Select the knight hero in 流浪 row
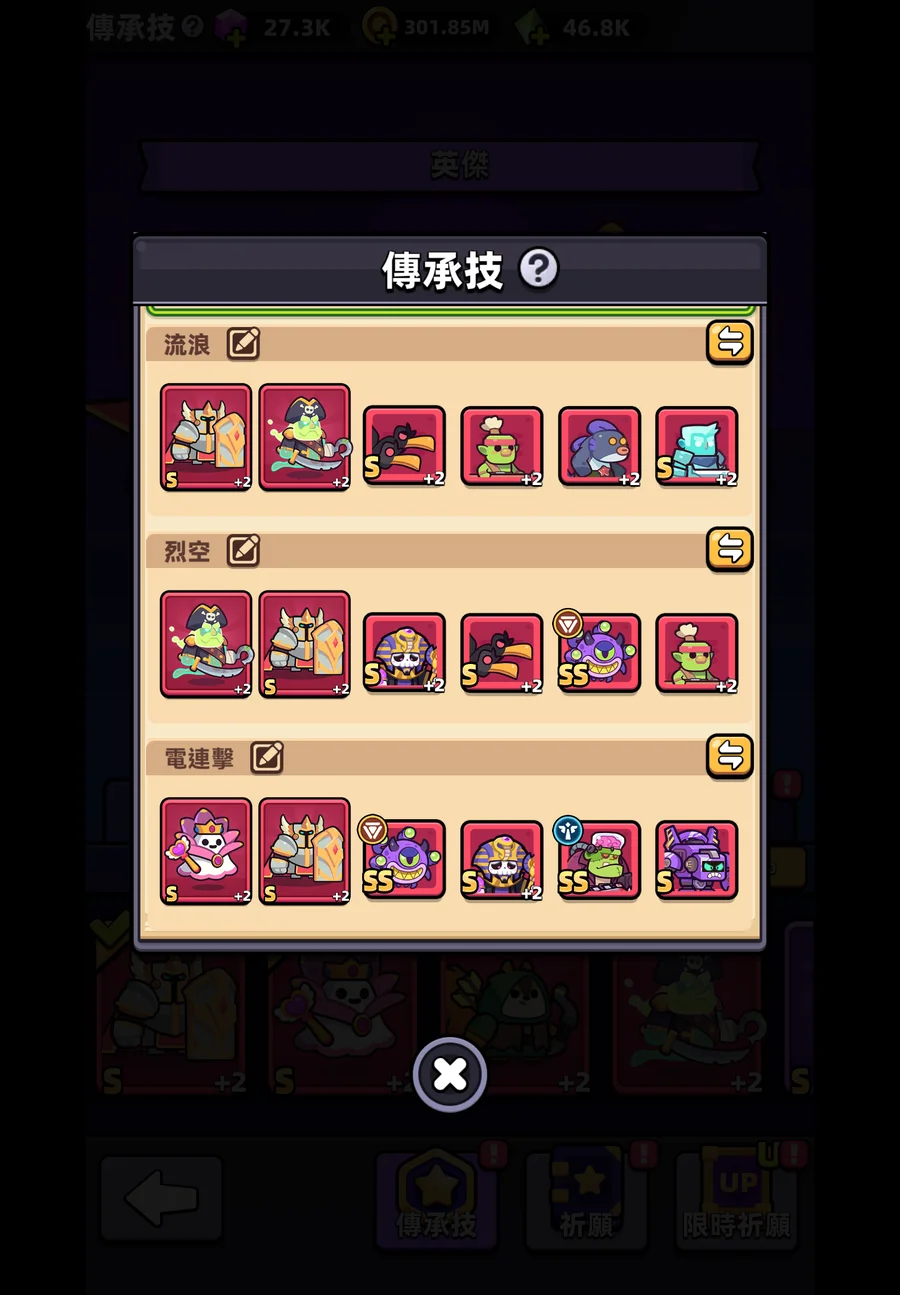 [206, 437]
